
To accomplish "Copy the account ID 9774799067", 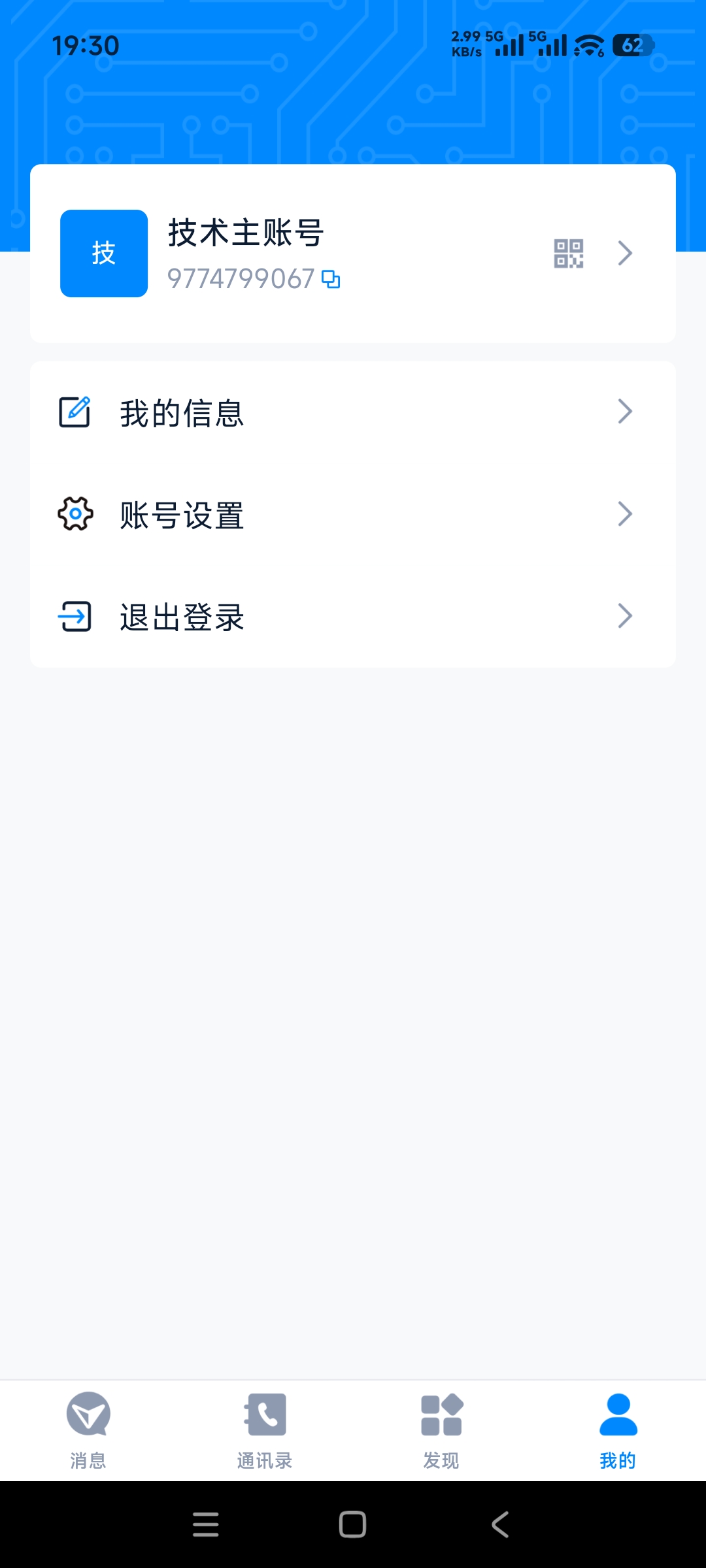I will (x=331, y=280).
